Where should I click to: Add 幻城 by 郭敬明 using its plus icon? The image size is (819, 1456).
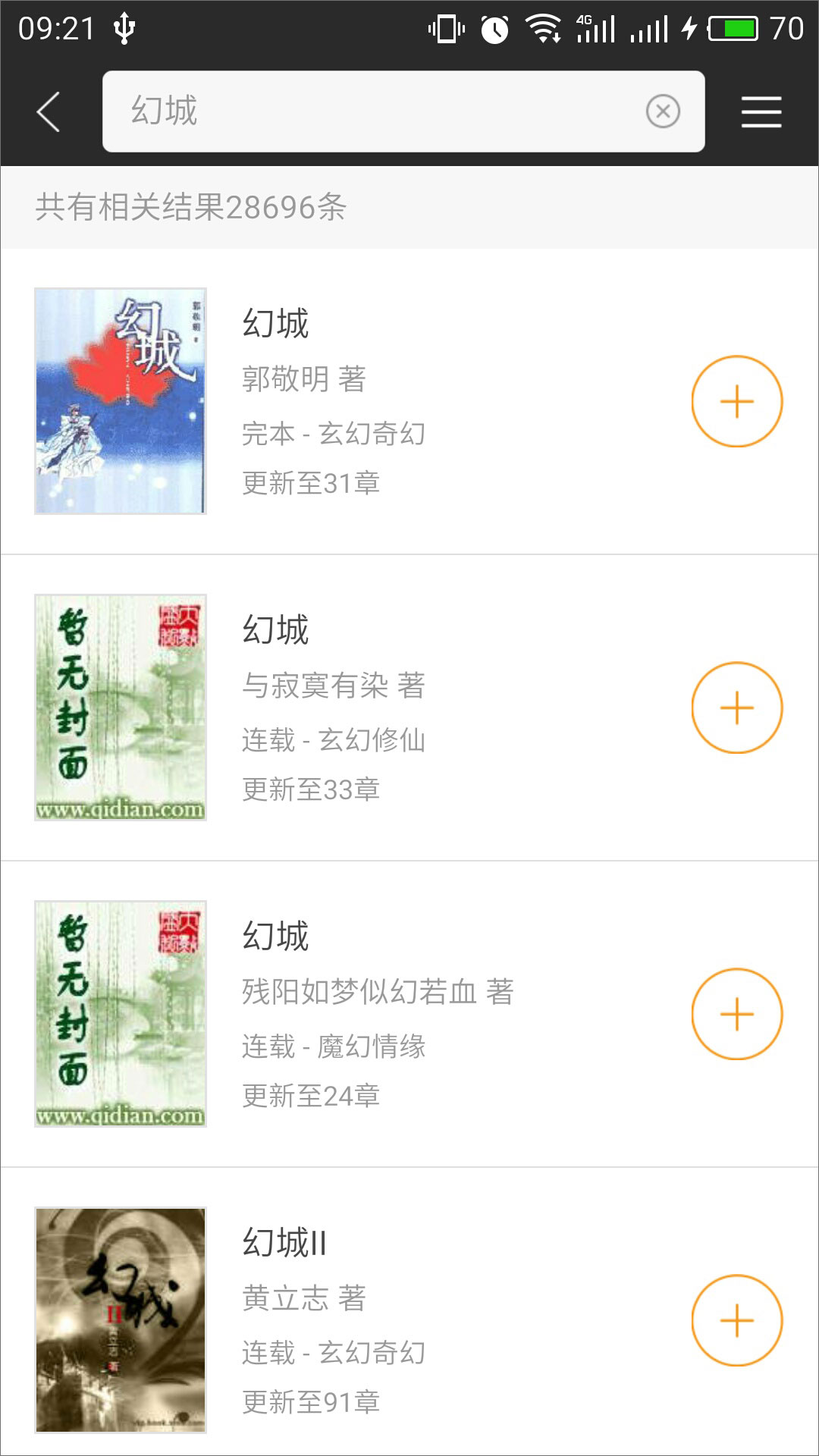[x=737, y=402]
